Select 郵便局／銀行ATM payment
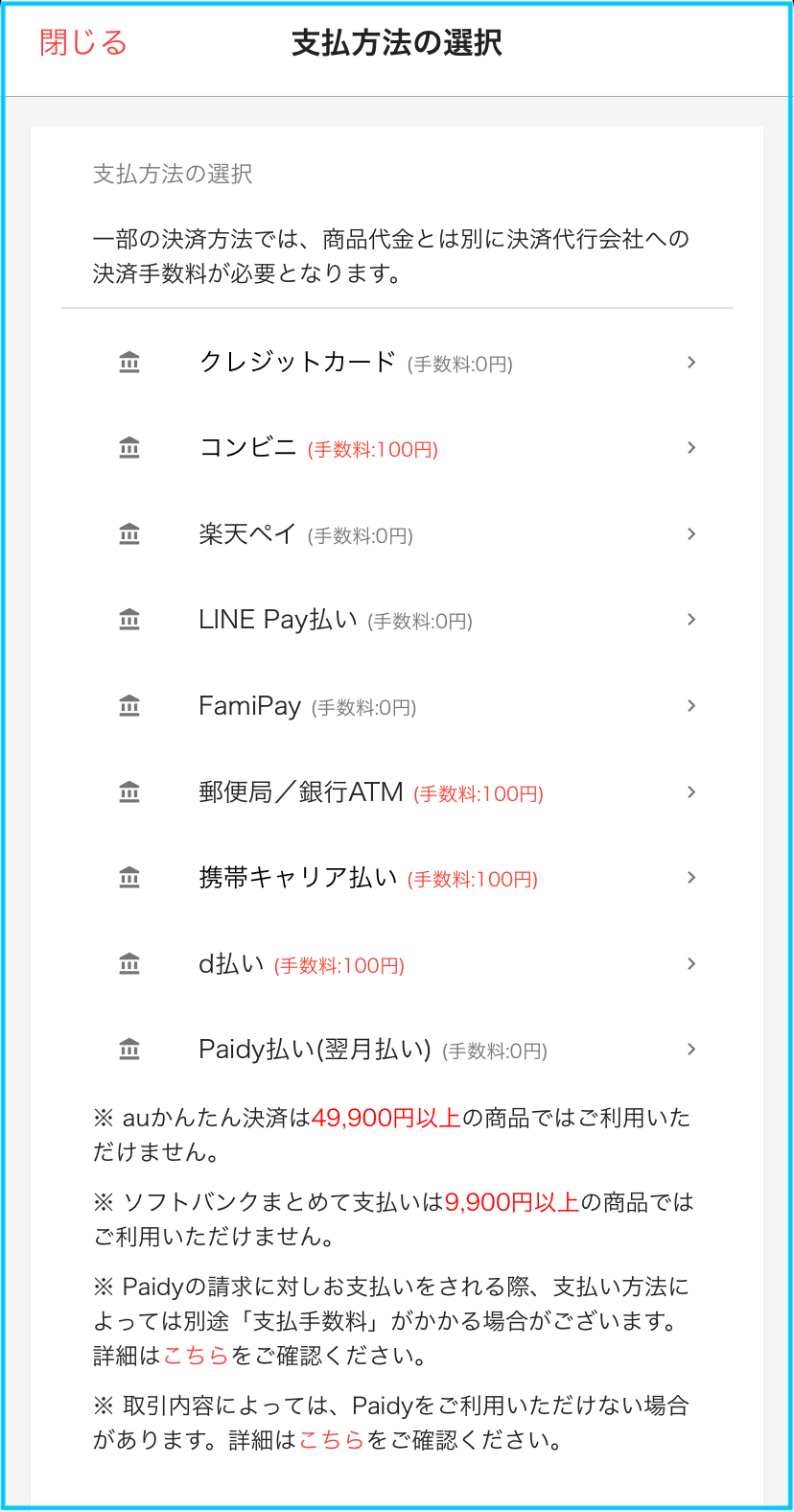The image size is (794, 1512). (397, 792)
